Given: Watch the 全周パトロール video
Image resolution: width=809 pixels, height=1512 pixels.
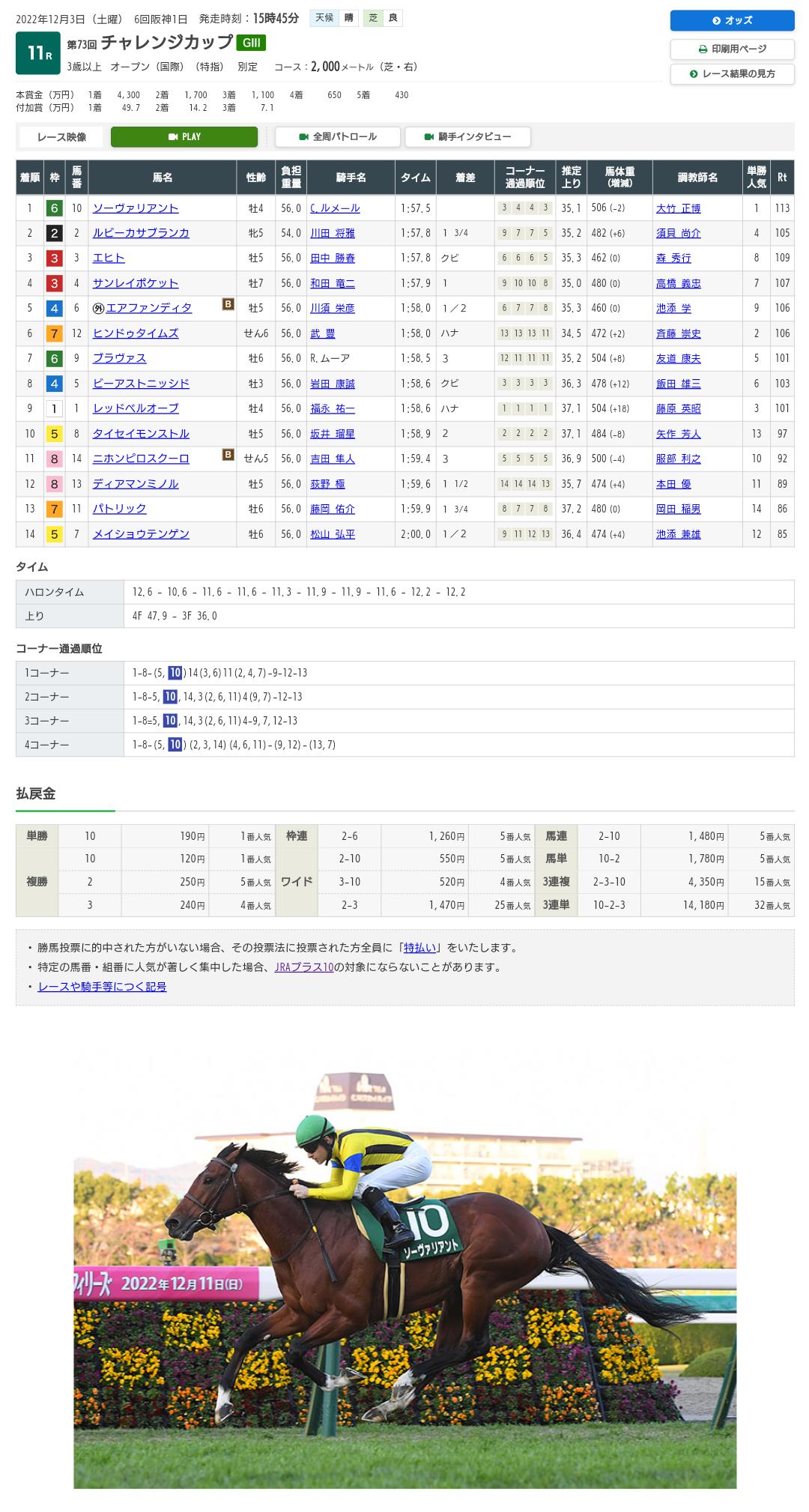Looking at the screenshot, I should [x=338, y=137].
